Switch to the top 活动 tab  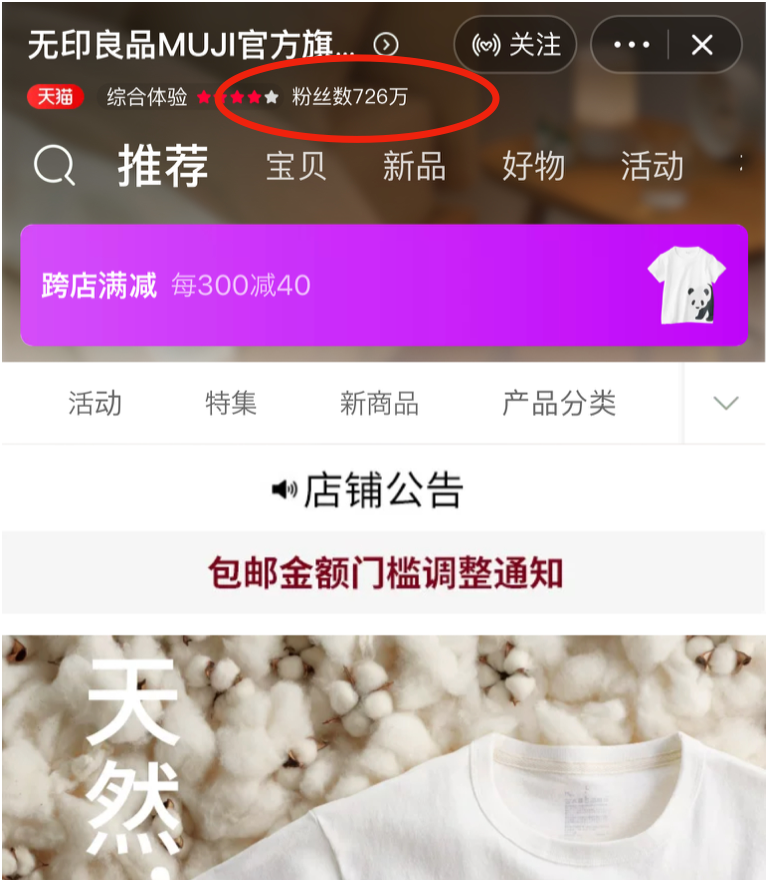652,166
